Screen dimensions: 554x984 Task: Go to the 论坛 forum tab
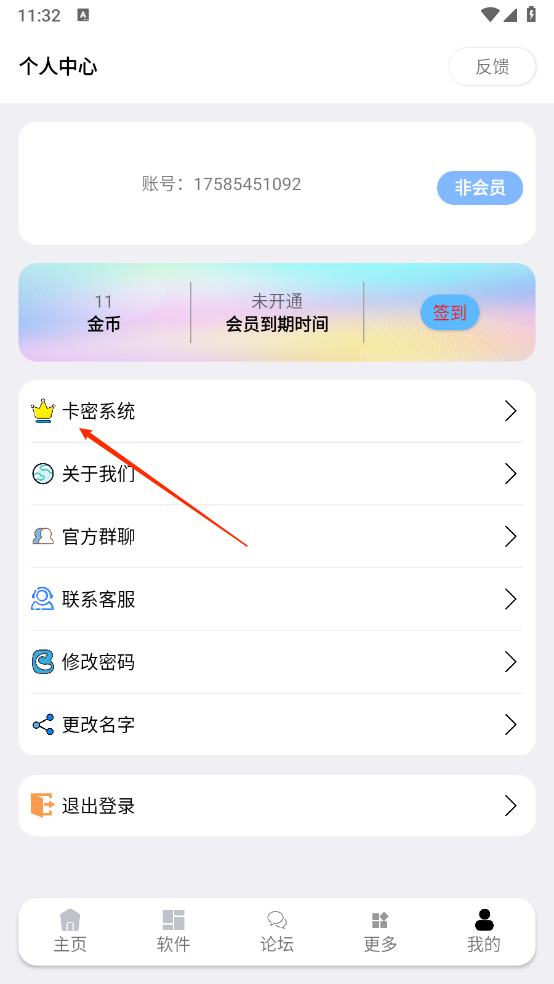coord(277,931)
